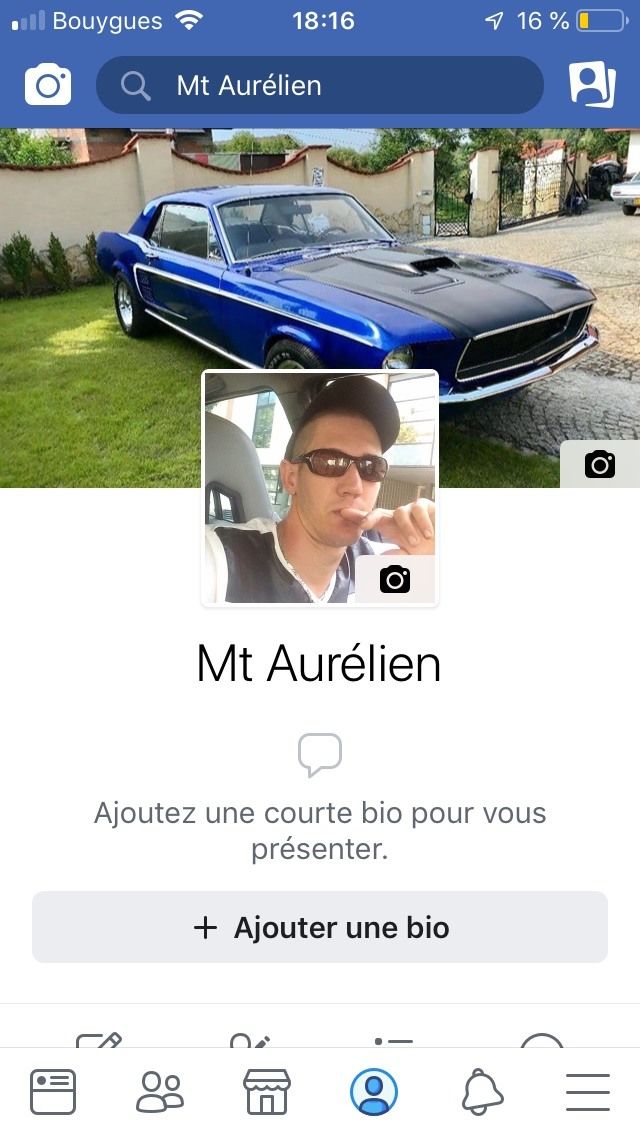Open the notifications bell tab
640x1136 pixels.
[x=482, y=1092]
